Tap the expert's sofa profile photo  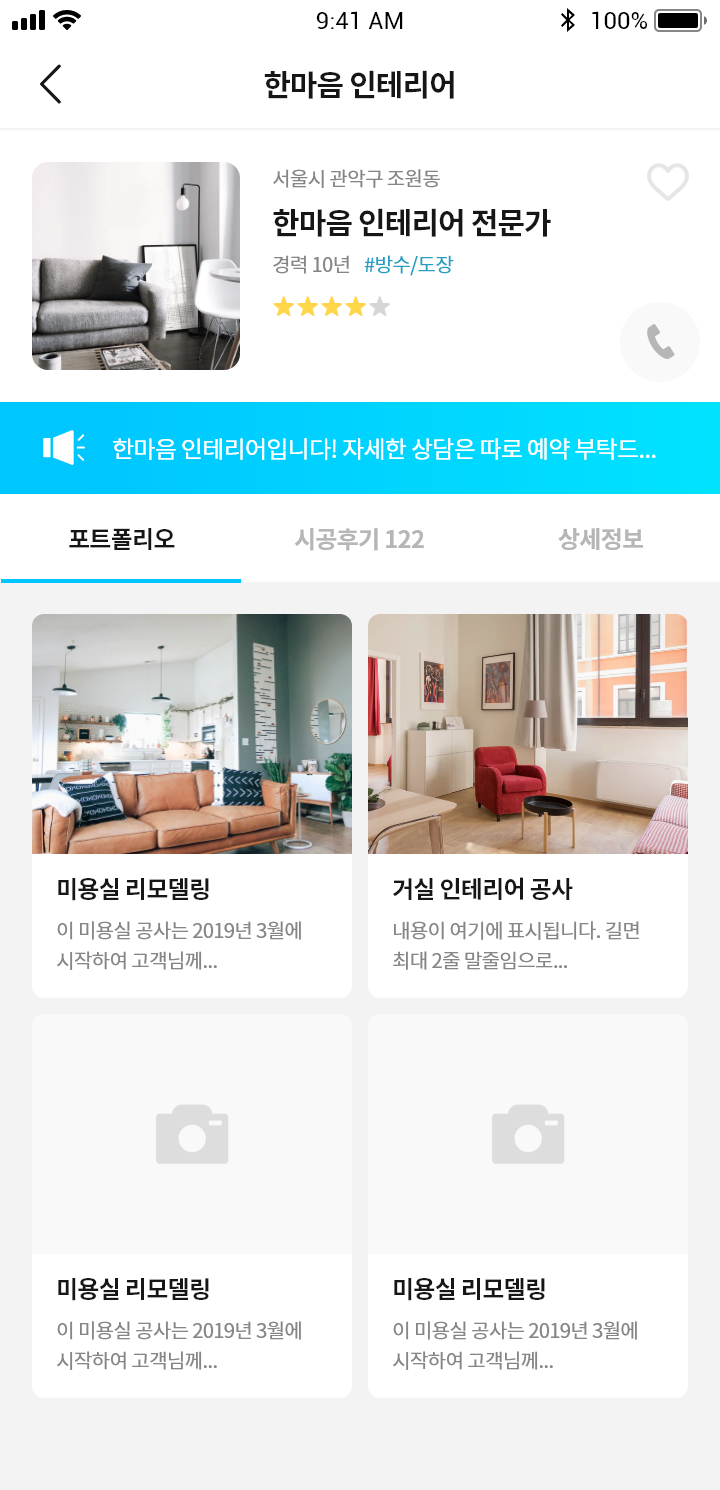(x=136, y=266)
